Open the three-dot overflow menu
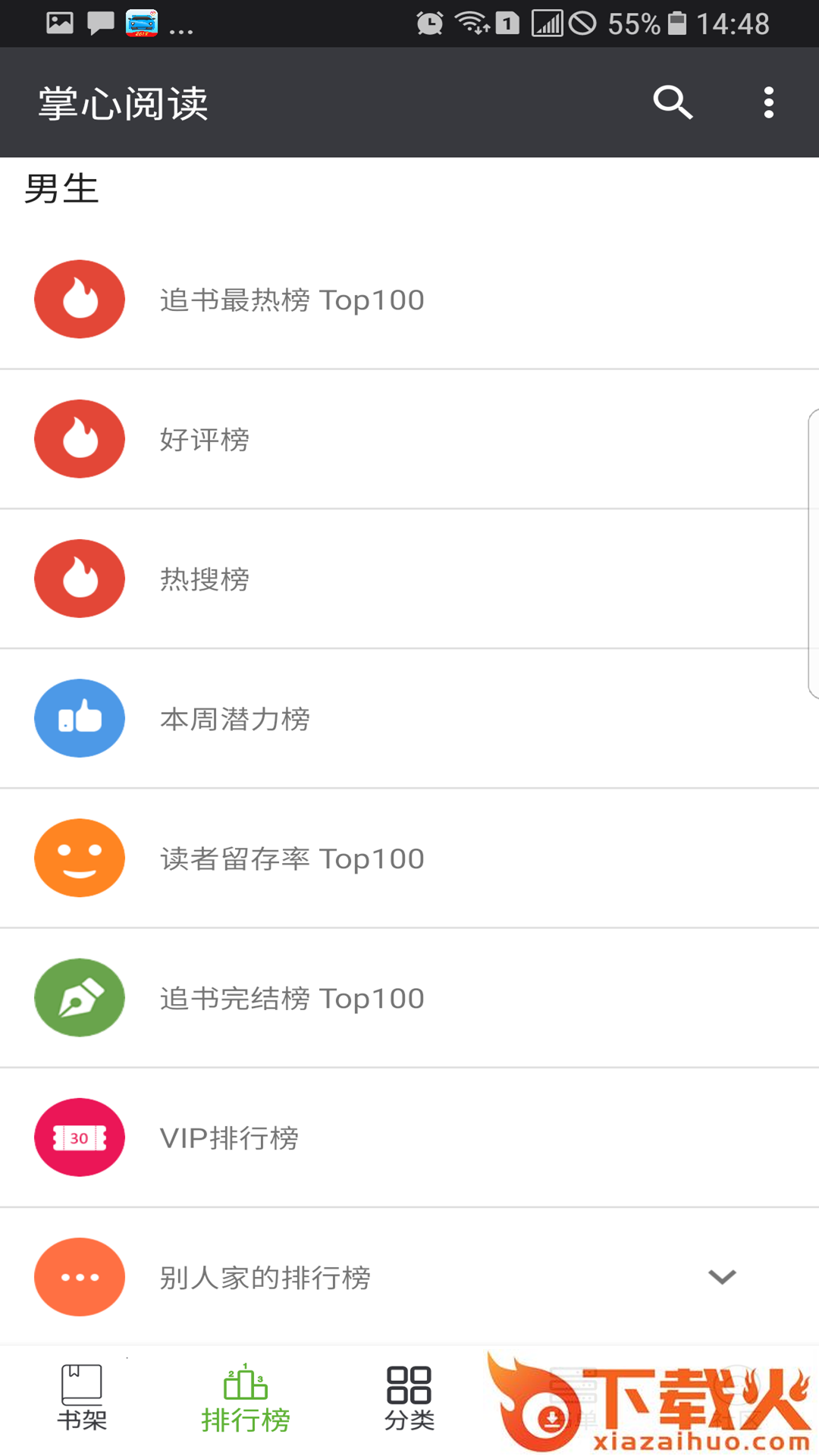Image resolution: width=819 pixels, height=1456 pixels. click(x=768, y=102)
